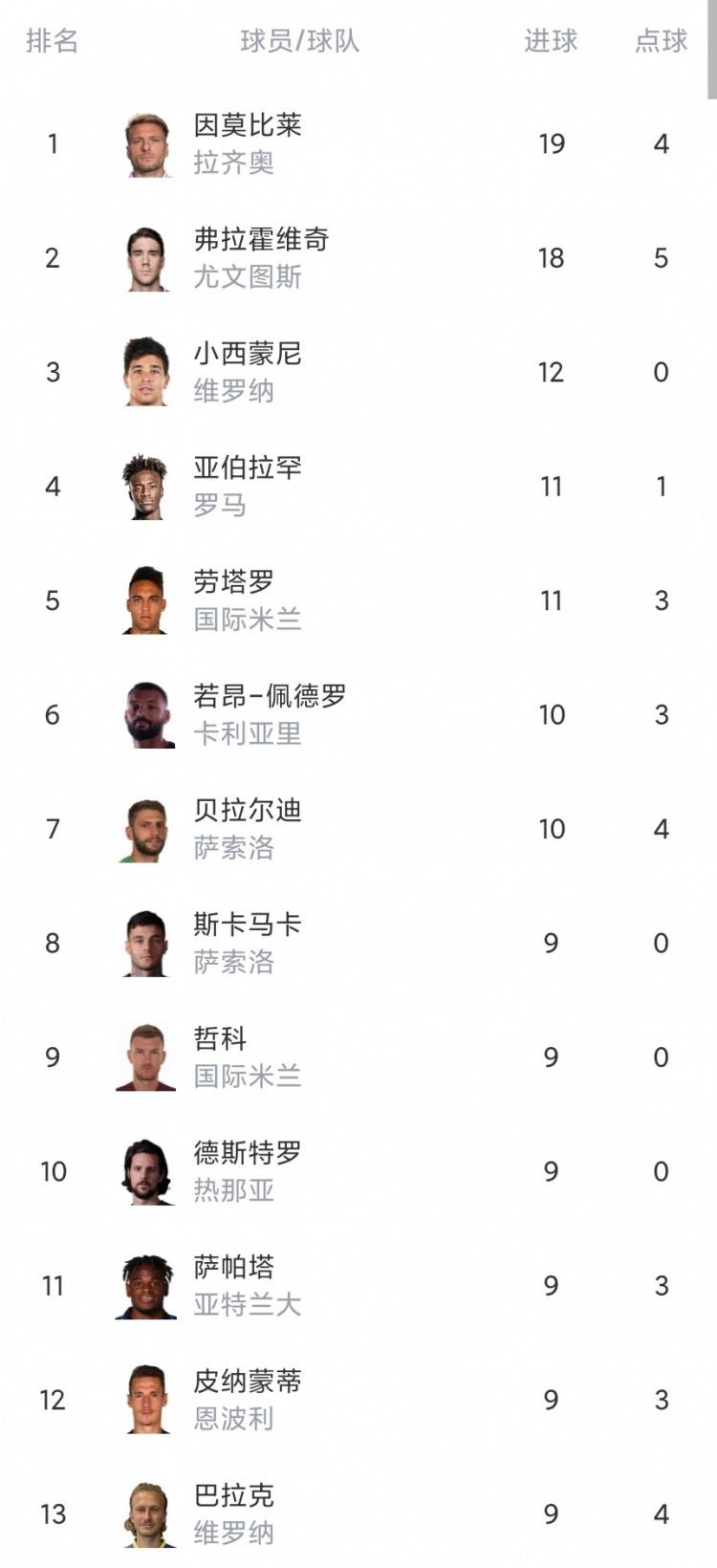Tap the 若昂-佩德罗 entry
The height and width of the screenshot is (1568, 717).
point(358,714)
